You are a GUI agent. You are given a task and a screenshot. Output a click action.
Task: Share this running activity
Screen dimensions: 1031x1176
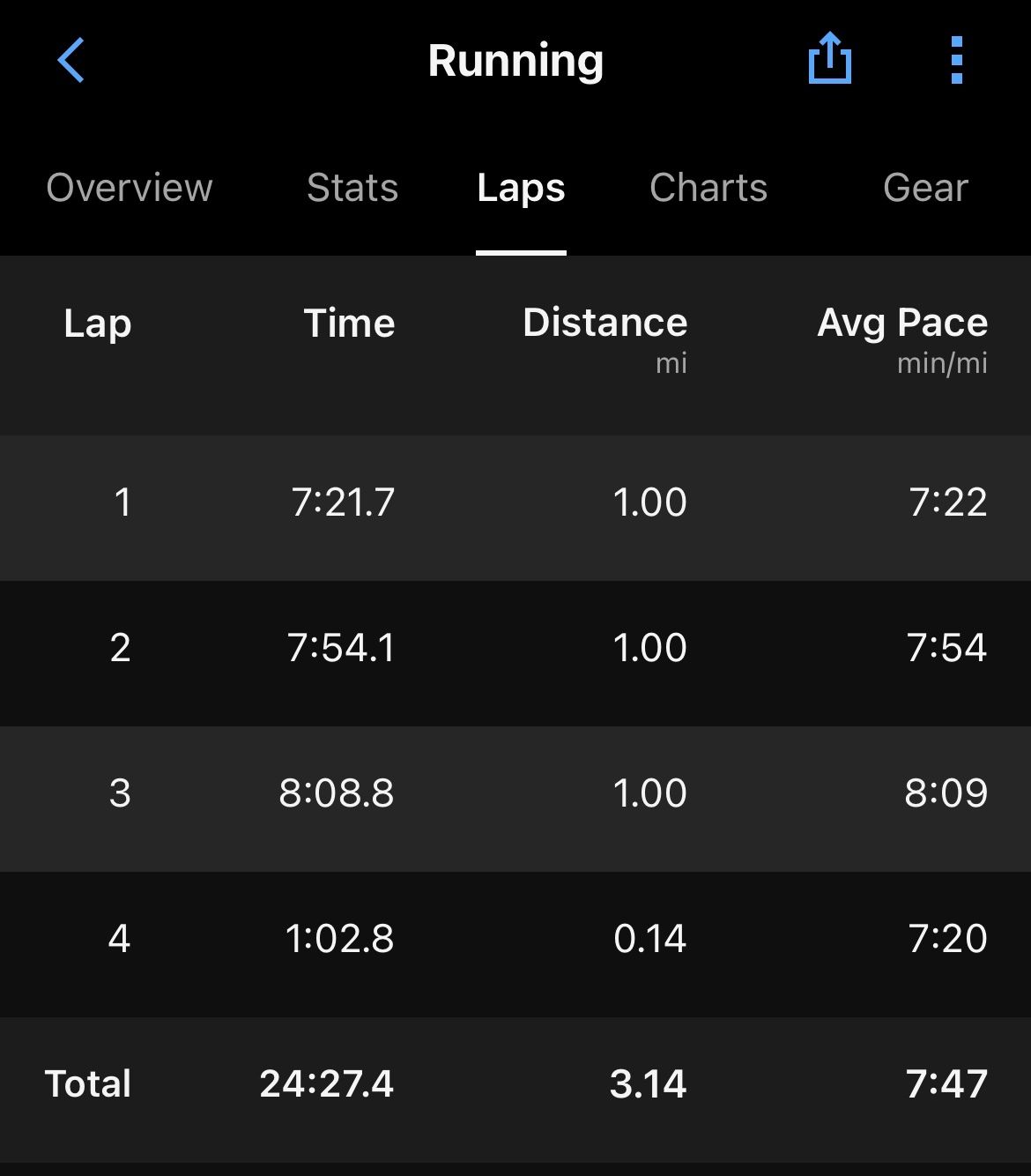point(829,59)
